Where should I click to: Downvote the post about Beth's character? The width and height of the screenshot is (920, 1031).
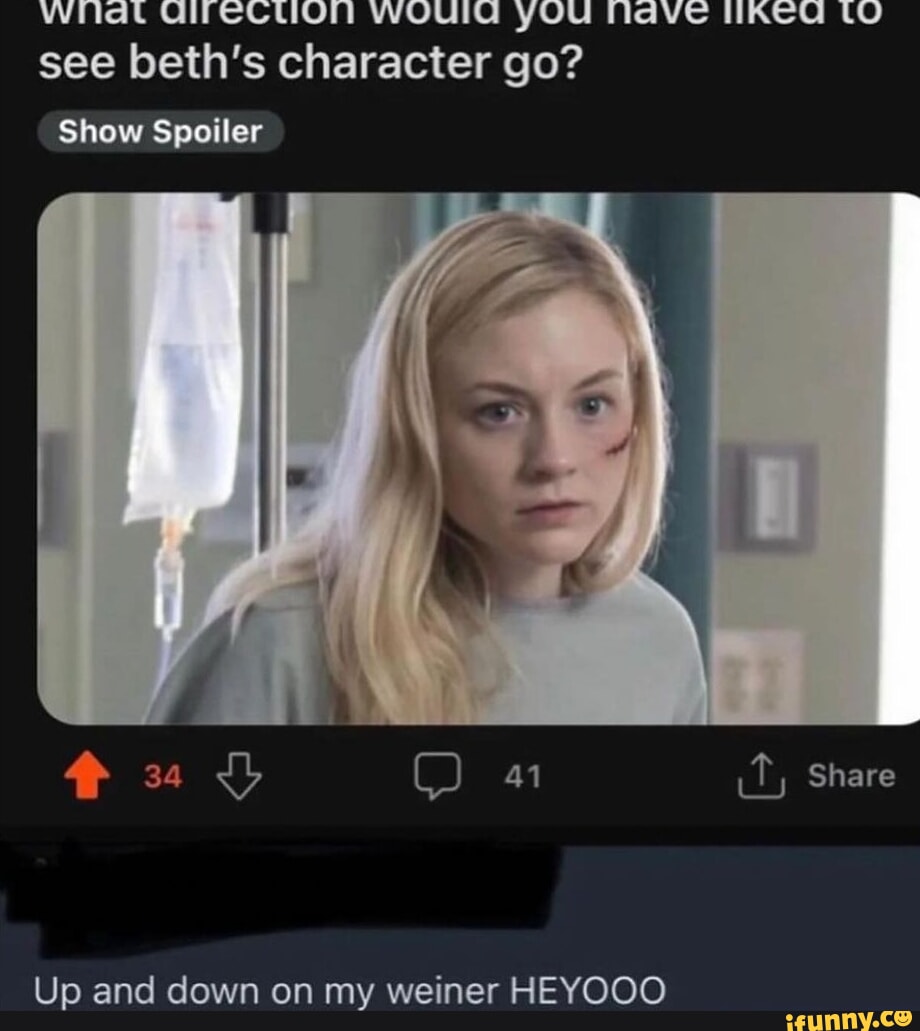pyautogui.click(x=239, y=776)
